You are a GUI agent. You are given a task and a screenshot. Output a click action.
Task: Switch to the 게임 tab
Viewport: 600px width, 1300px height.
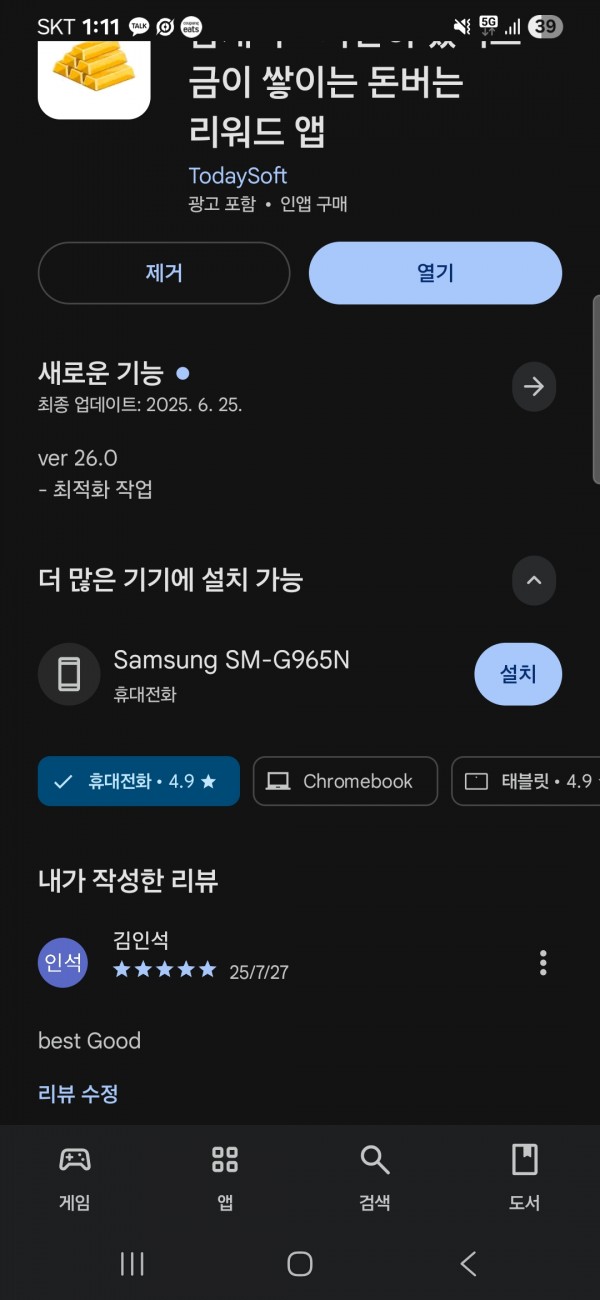click(75, 1177)
